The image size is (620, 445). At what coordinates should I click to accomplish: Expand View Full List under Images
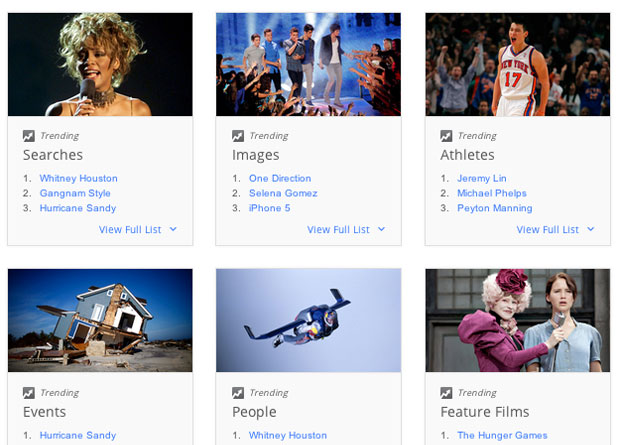(346, 230)
